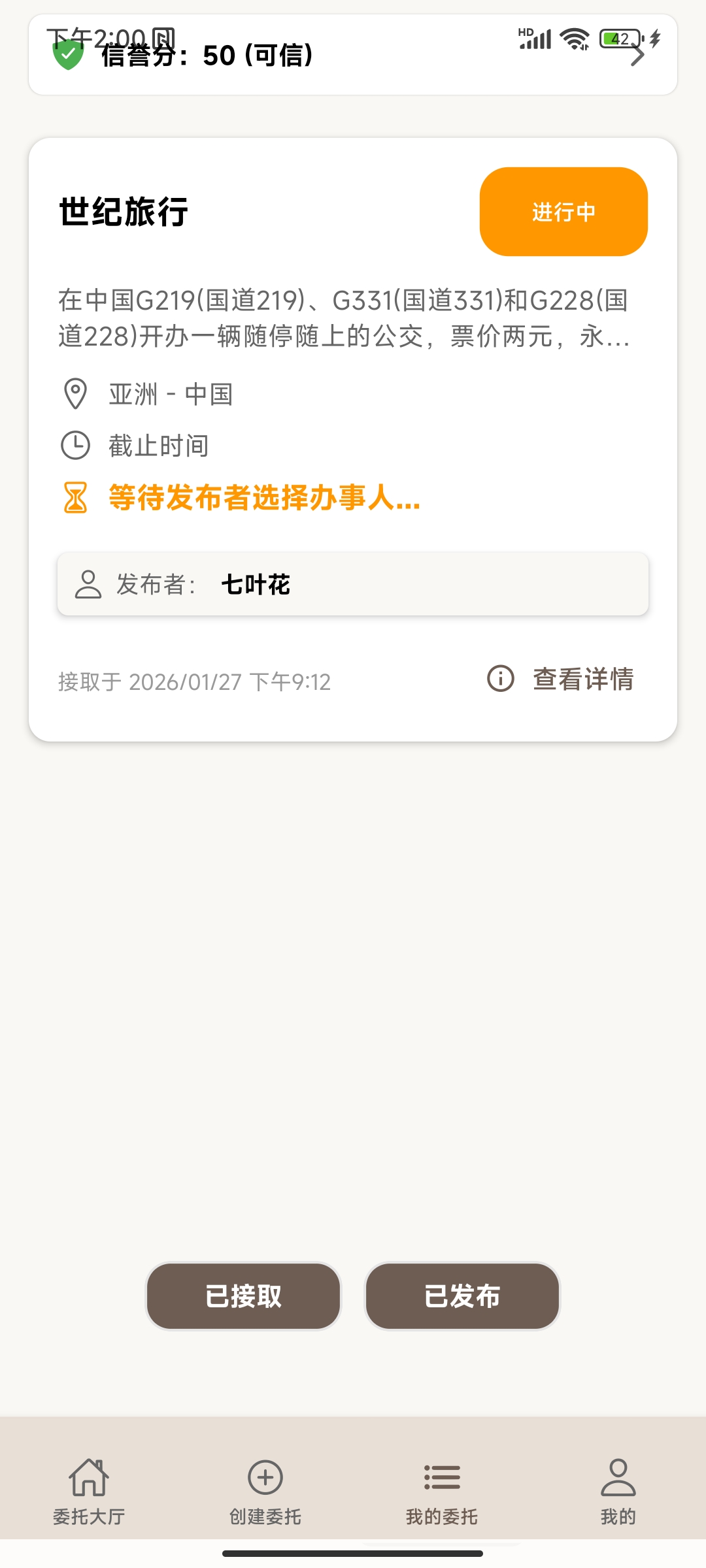Tap the location pin icon beside 亚洲 - 中国
Viewport: 706px width, 1568px height.
pyautogui.click(x=74, y=393)
